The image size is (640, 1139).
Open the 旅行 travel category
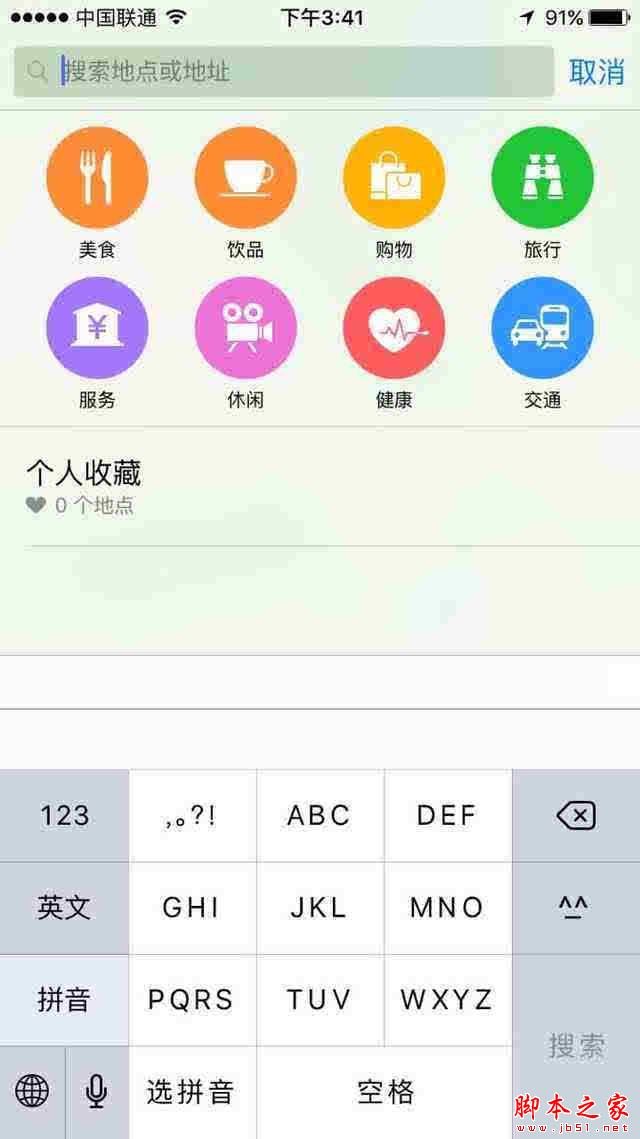(542, 178)
